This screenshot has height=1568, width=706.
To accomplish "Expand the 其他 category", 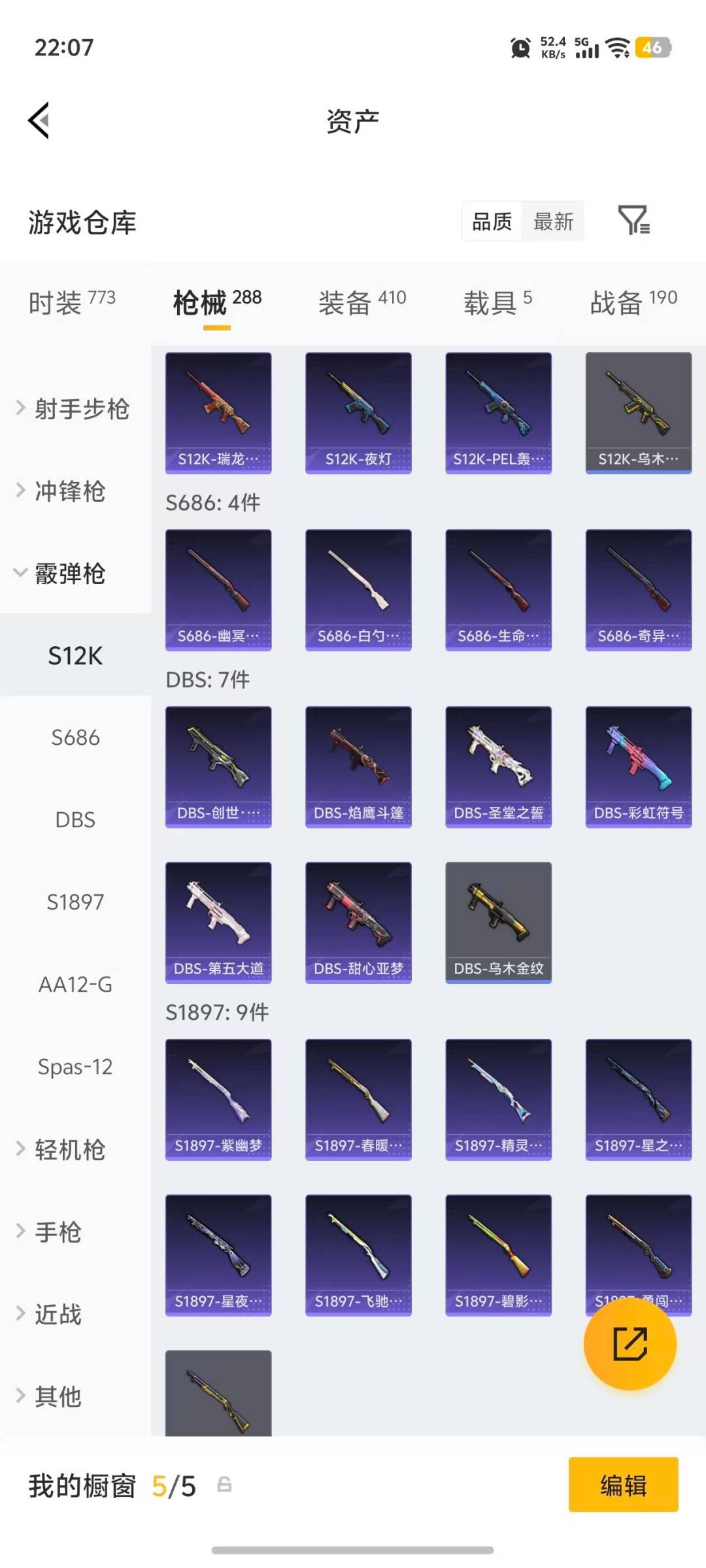I will coord(59,1397).
